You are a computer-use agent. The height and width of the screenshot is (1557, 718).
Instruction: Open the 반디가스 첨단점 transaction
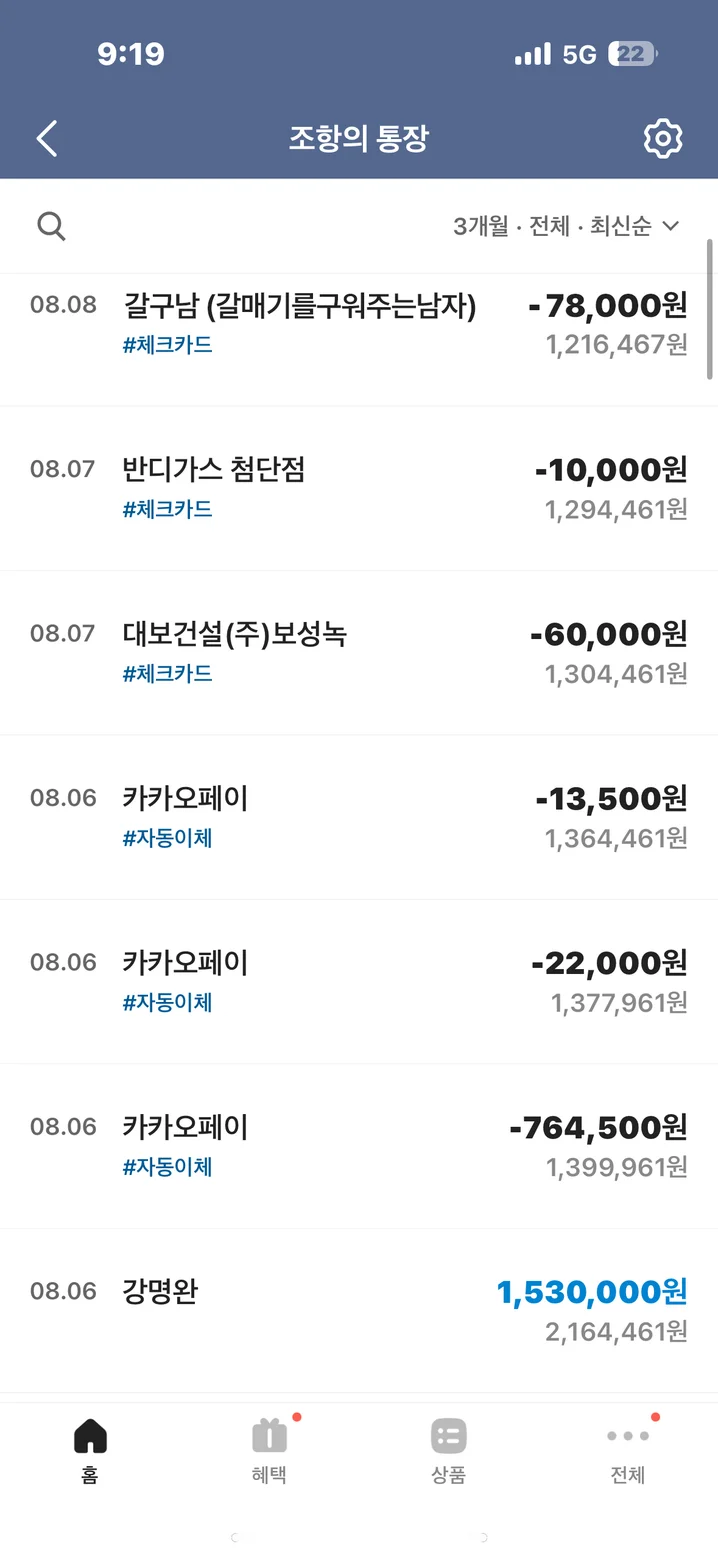coord(358,488)
